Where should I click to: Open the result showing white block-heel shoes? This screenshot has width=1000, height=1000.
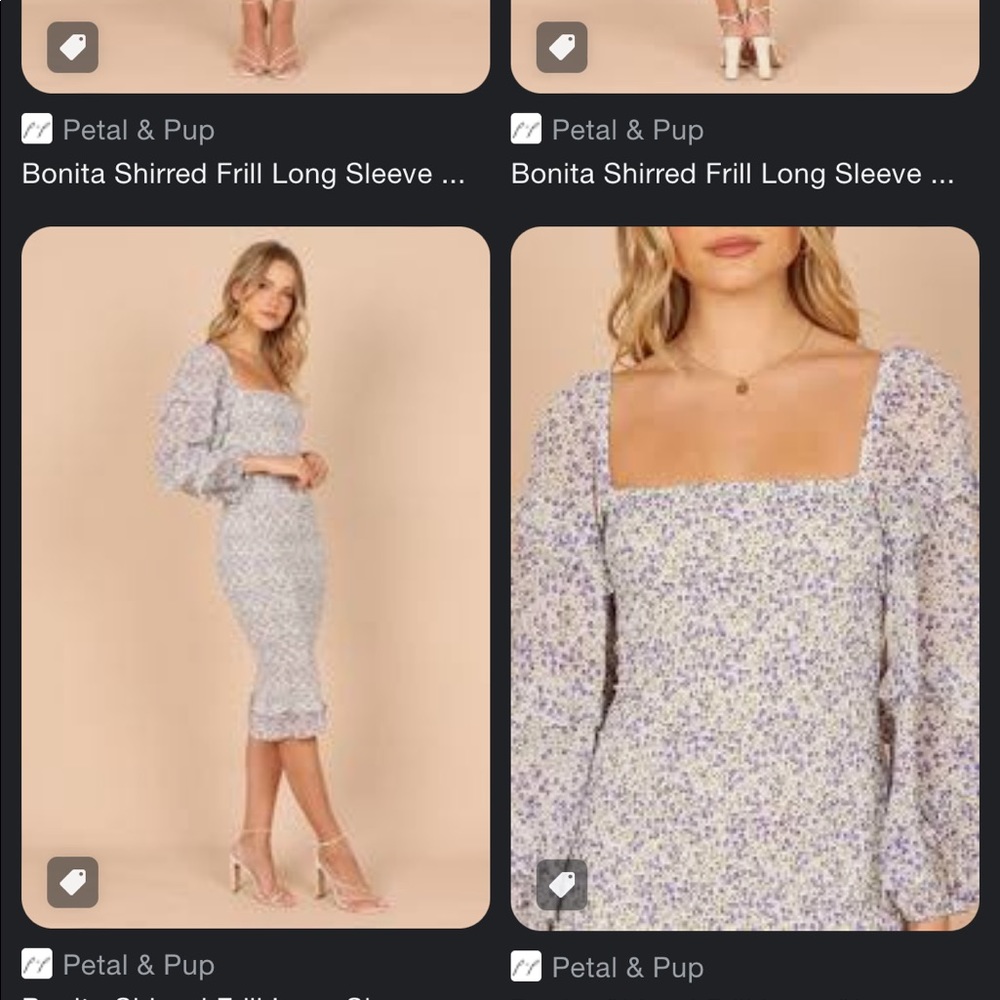tap(745, 45)
